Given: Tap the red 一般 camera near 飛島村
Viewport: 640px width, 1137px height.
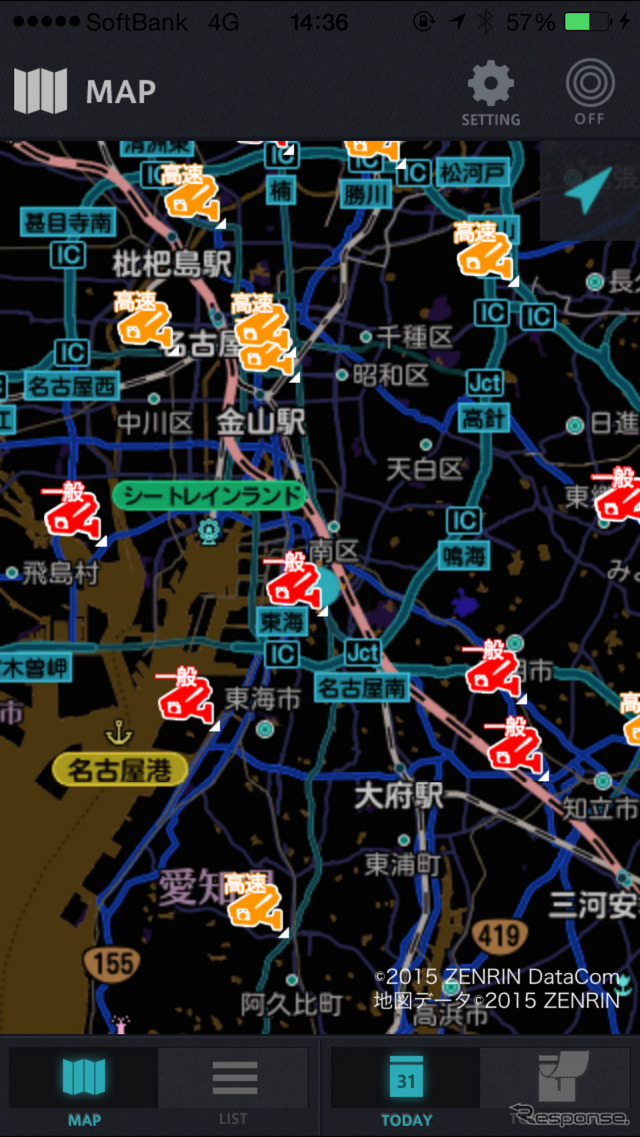Looking at the screenshot, I should click(x=73, y=513).
